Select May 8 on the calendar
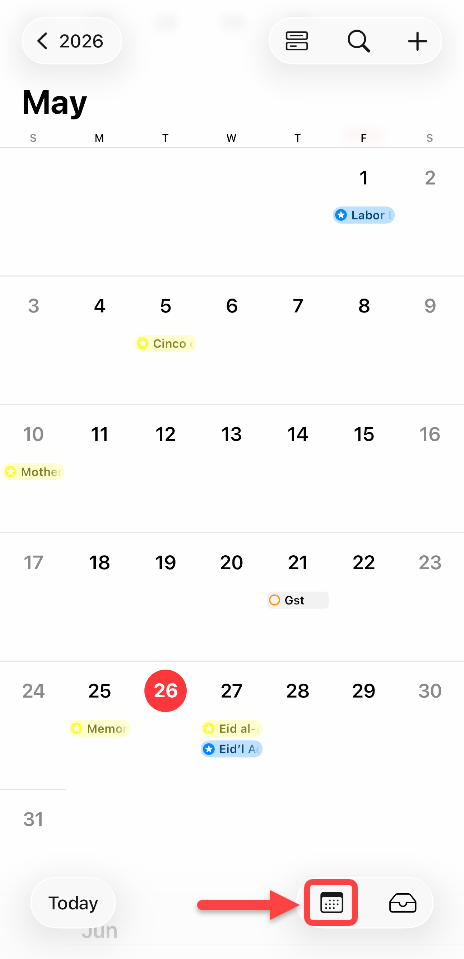The height and width of the screenshot is (959, 464). tap(364, 306)
